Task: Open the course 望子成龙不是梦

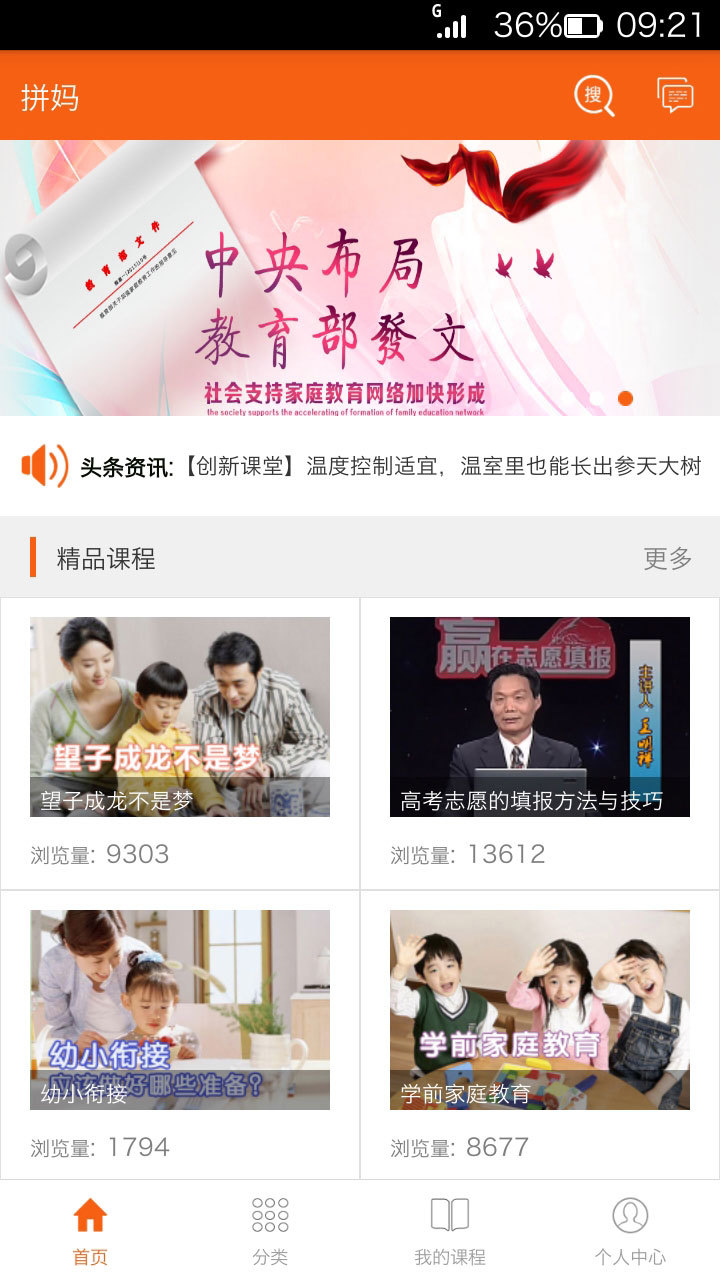Action: point(180,717)
